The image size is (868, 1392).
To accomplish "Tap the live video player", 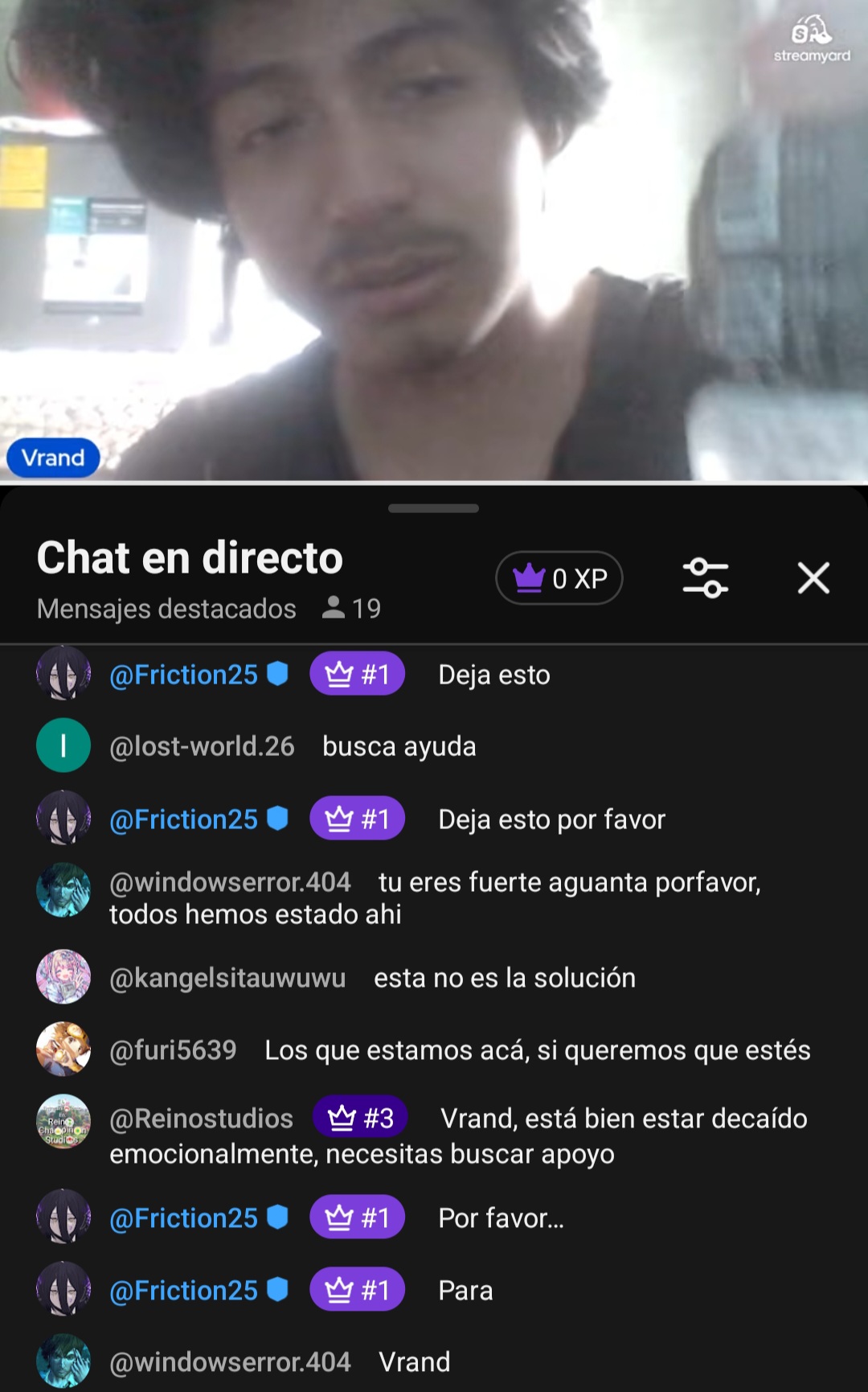I will 434,240.
